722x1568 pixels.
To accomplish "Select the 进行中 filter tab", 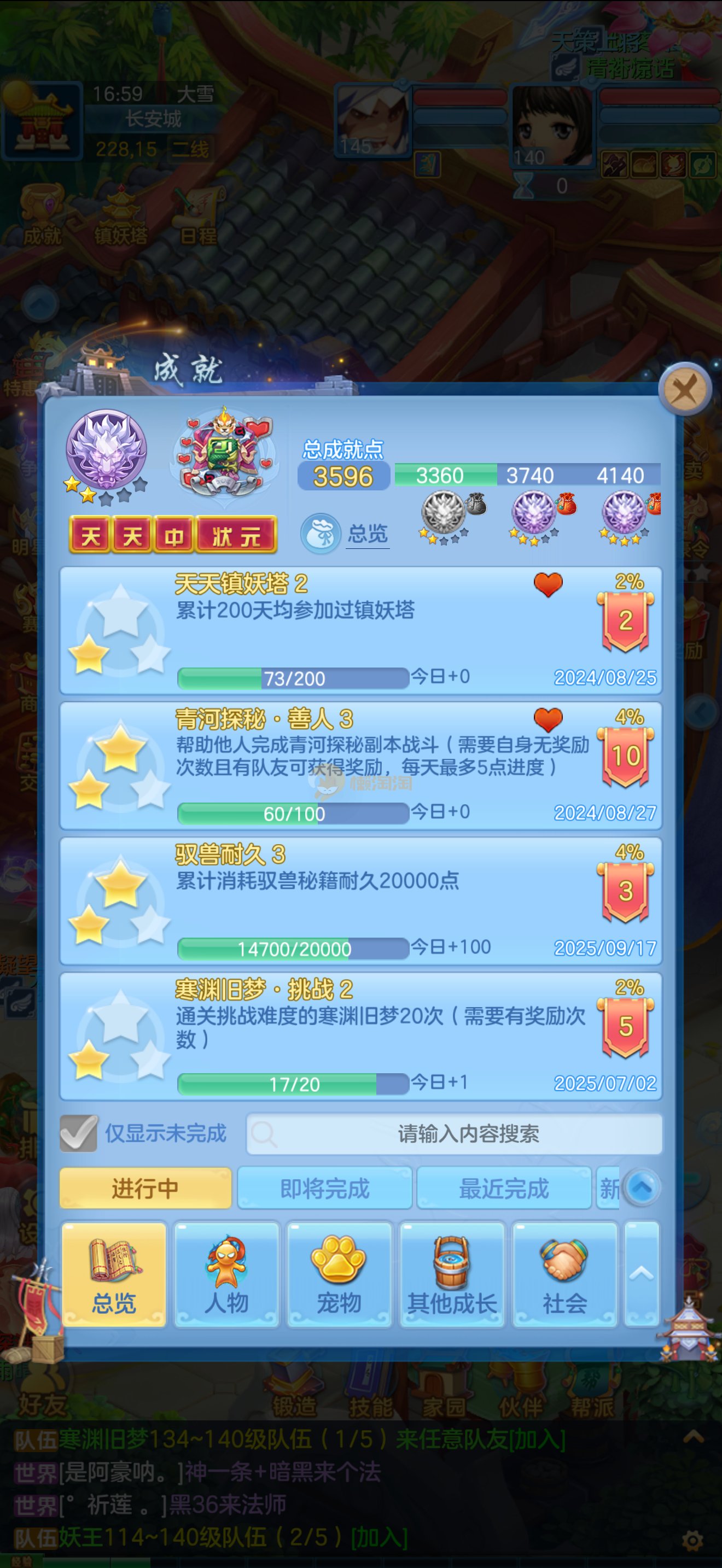I will [145, 1187].
